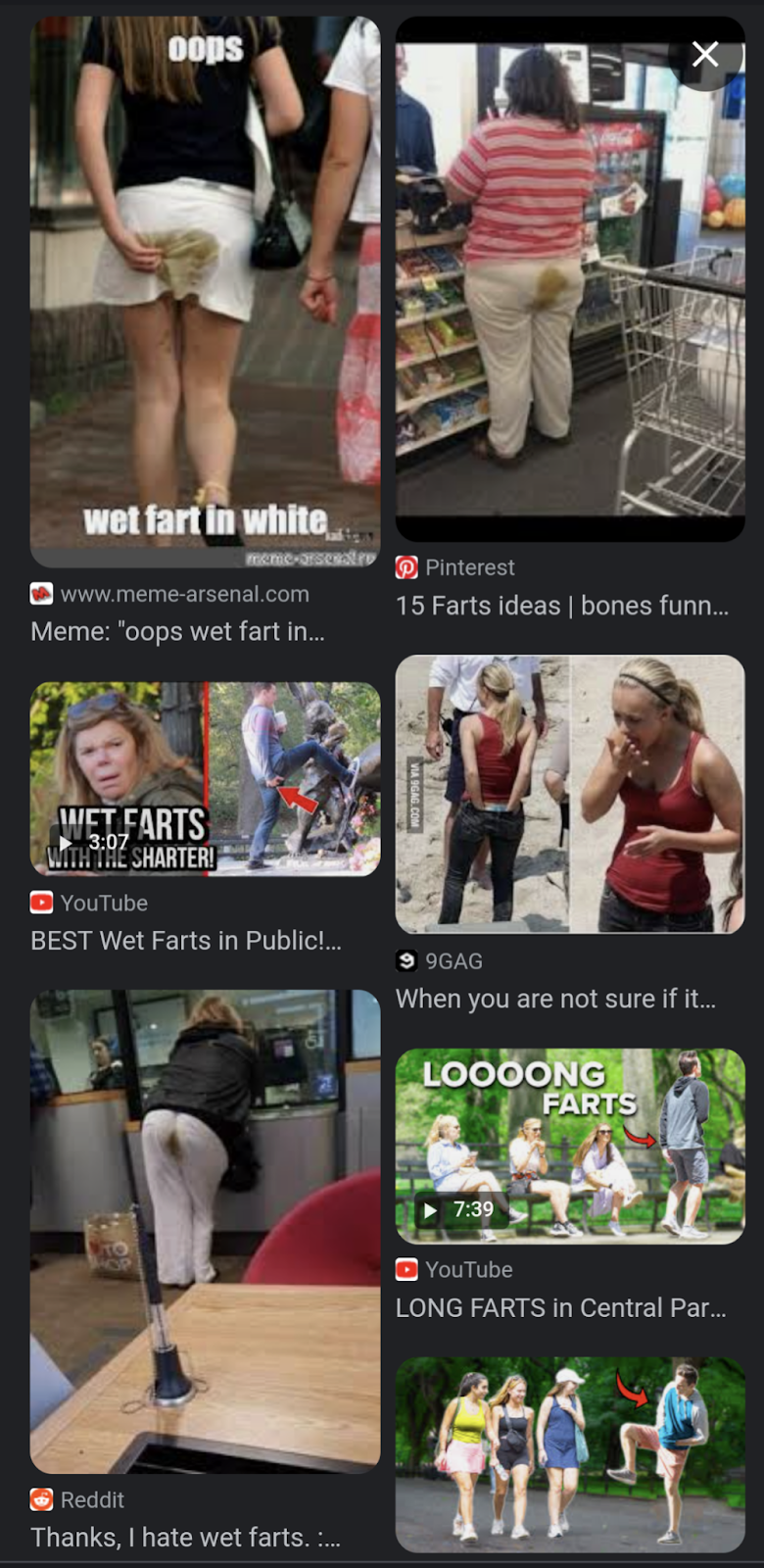Play 'LONG FARTS in Central Park' video
Viewport: 764px width, 1568px height.
[x=570, y=1147]
